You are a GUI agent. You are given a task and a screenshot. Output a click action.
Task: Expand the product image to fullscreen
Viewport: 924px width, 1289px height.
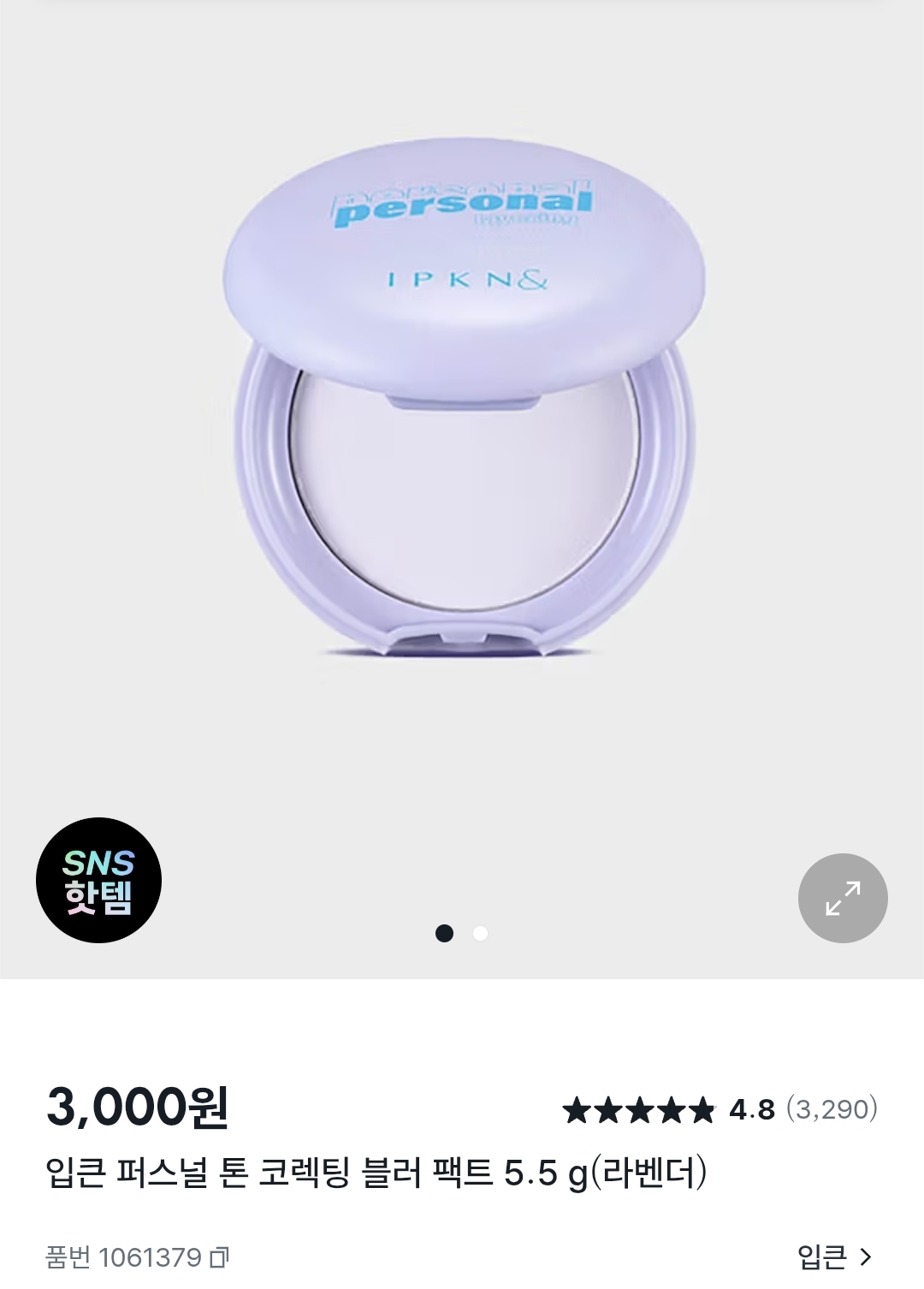[843, 898]
